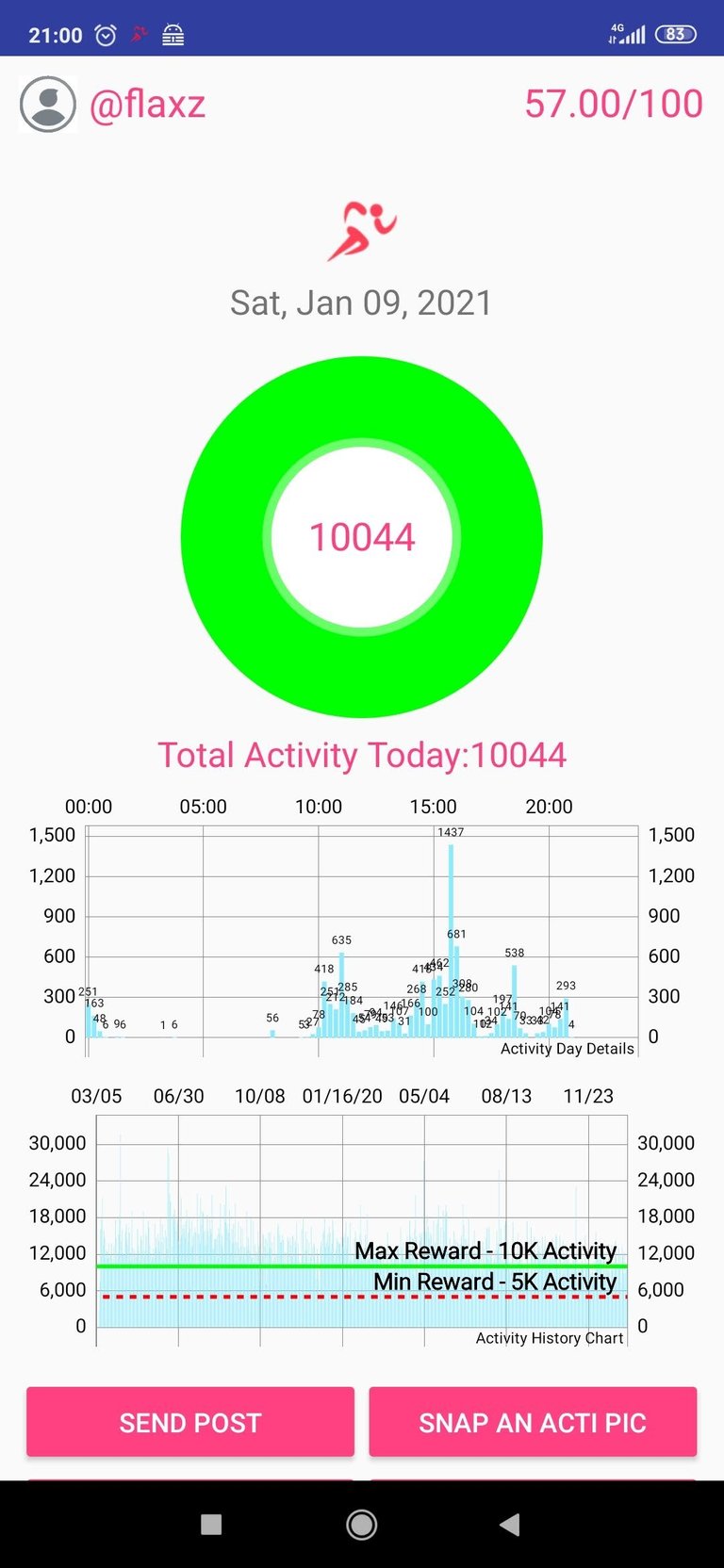This screenshot has height=1568, width=724.
Task: Open the profile avatar icon
Action: 48,104
